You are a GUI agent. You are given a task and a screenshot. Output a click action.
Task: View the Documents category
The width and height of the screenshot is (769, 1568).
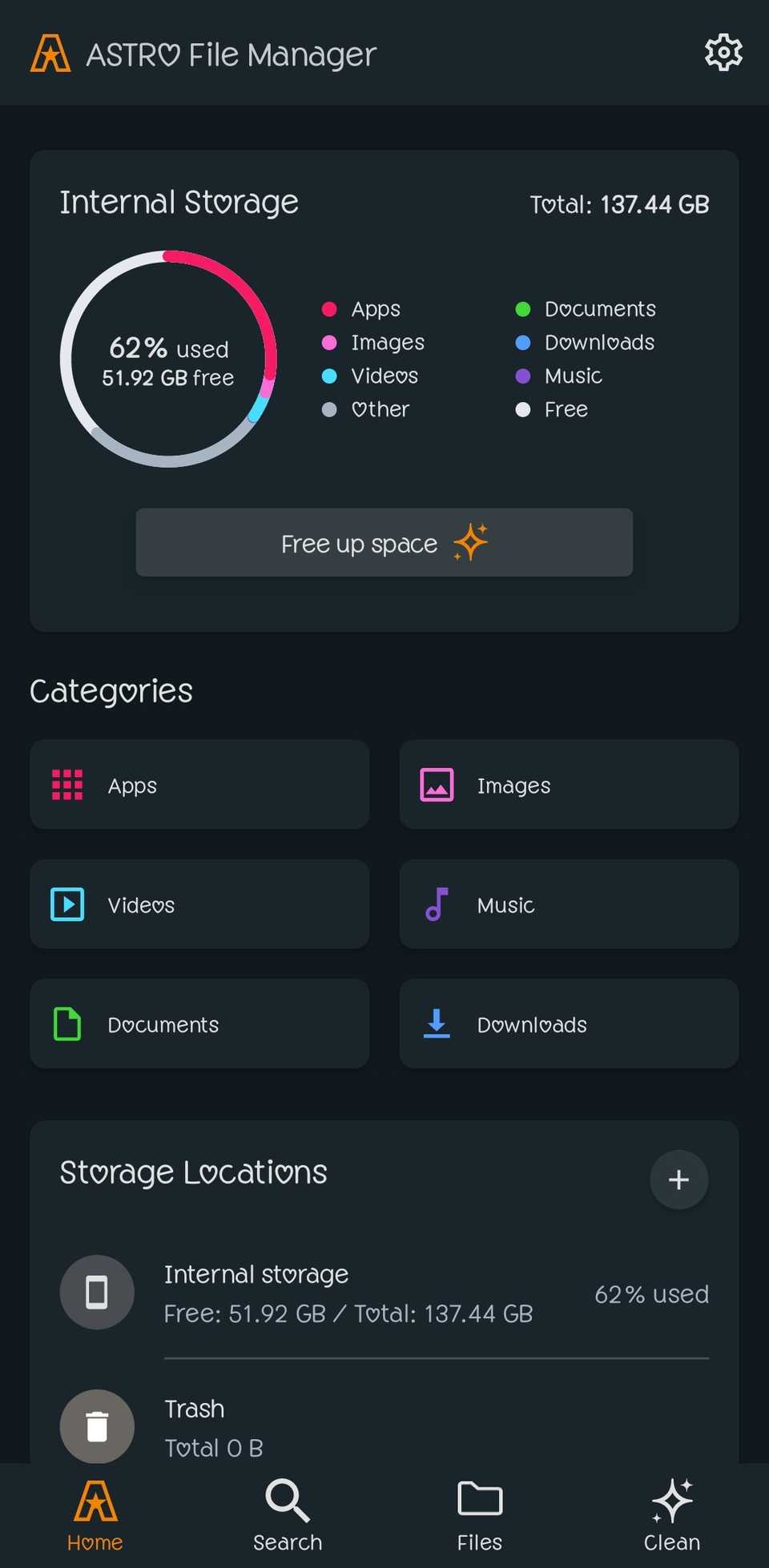click(199, 1024)
